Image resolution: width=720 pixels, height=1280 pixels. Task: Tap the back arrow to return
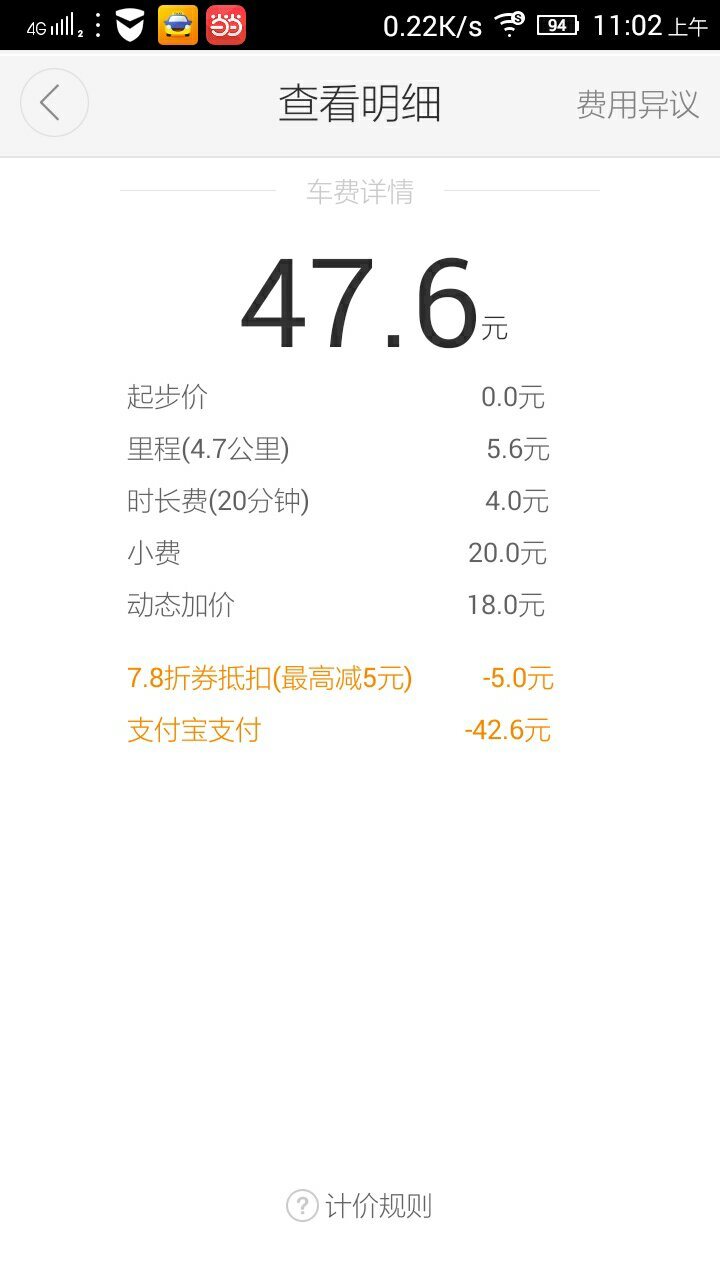pos(54,102)
